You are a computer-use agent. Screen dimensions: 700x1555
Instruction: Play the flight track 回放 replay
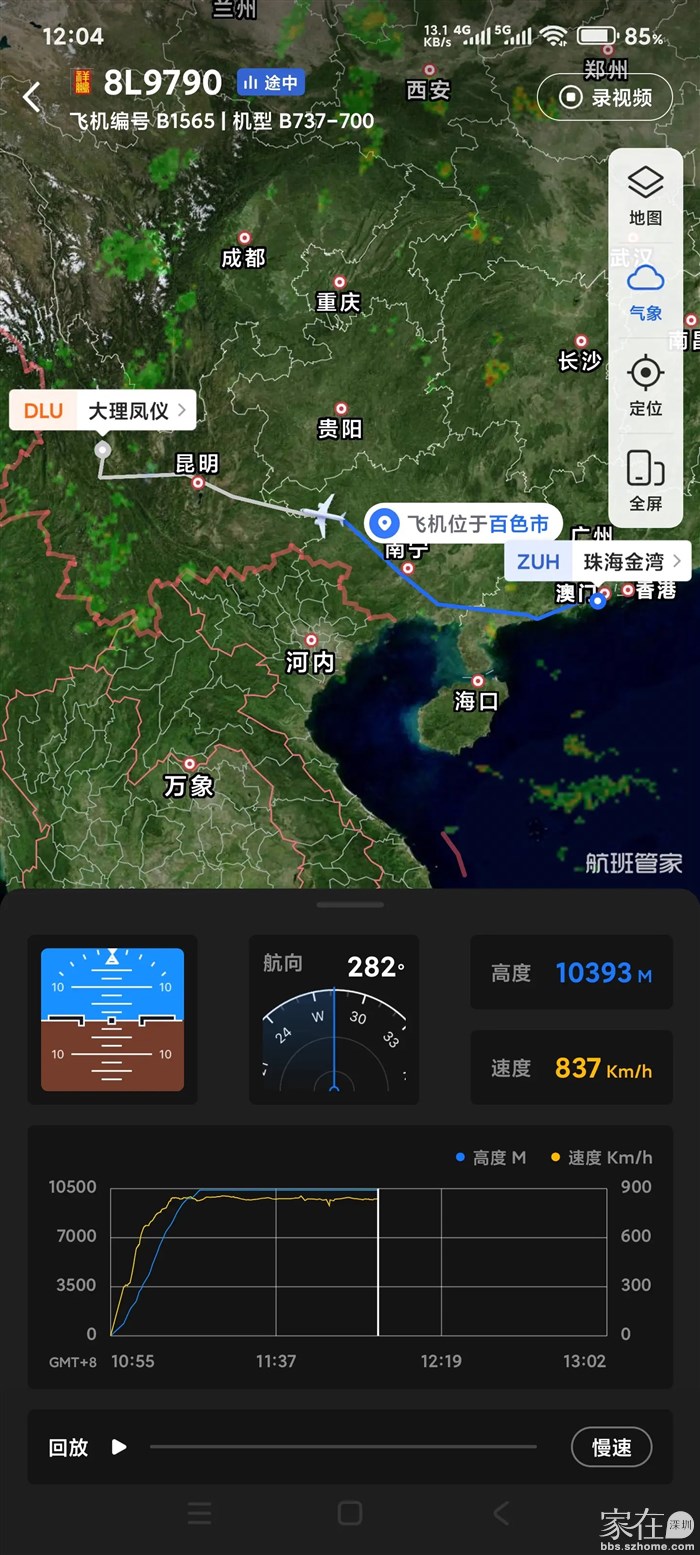[119, 1446]
